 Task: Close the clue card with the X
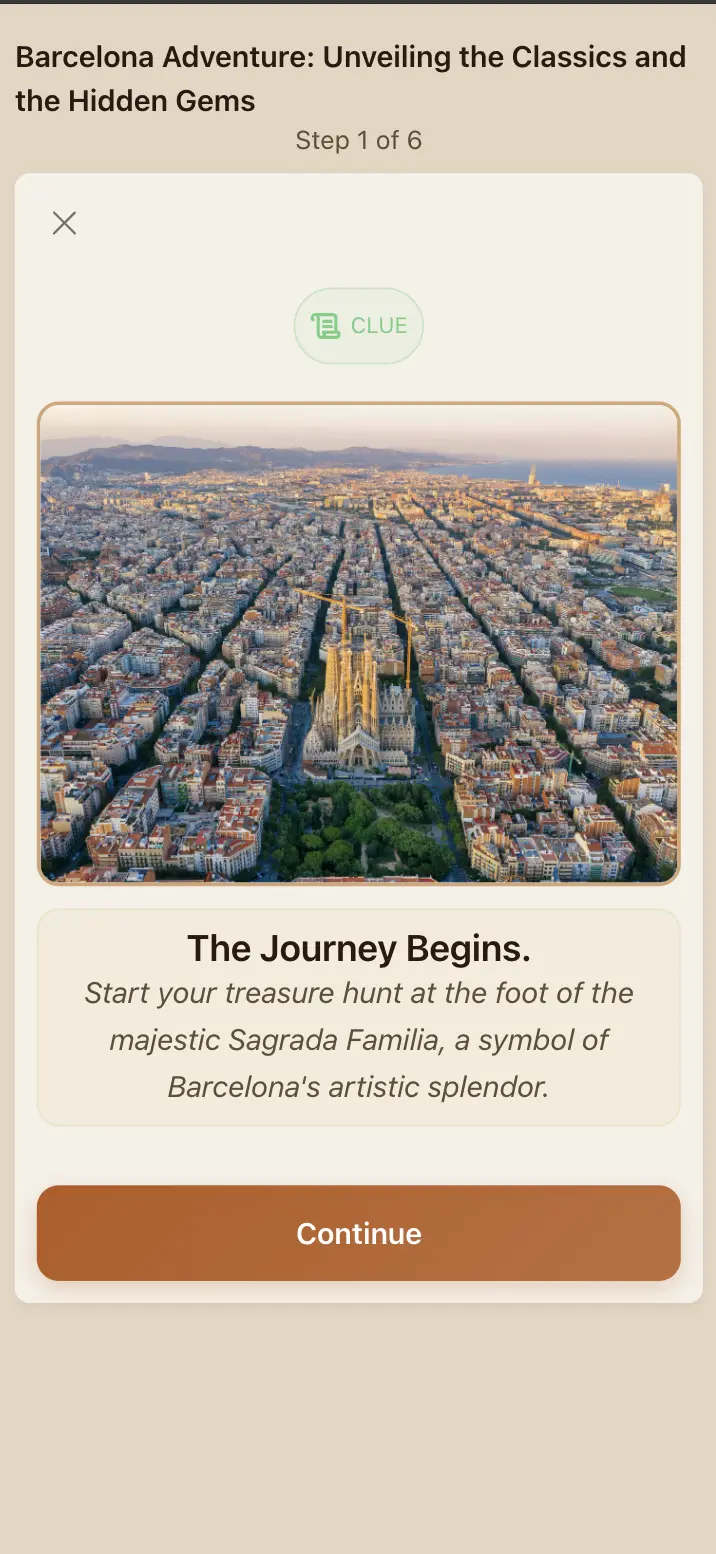click(64, 223)
